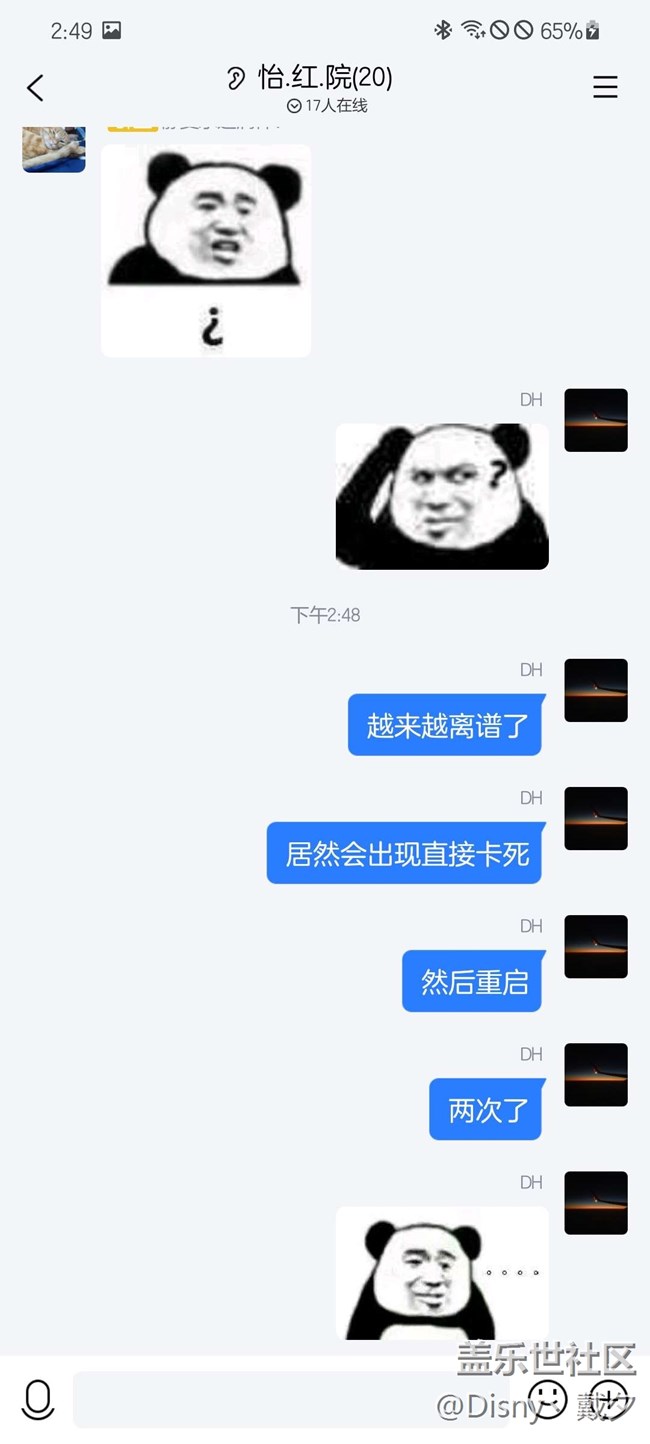This screenshot has height=1444, width=650.
Task: Open the group title 怡.红.院(20)
Action: (324, 78)
